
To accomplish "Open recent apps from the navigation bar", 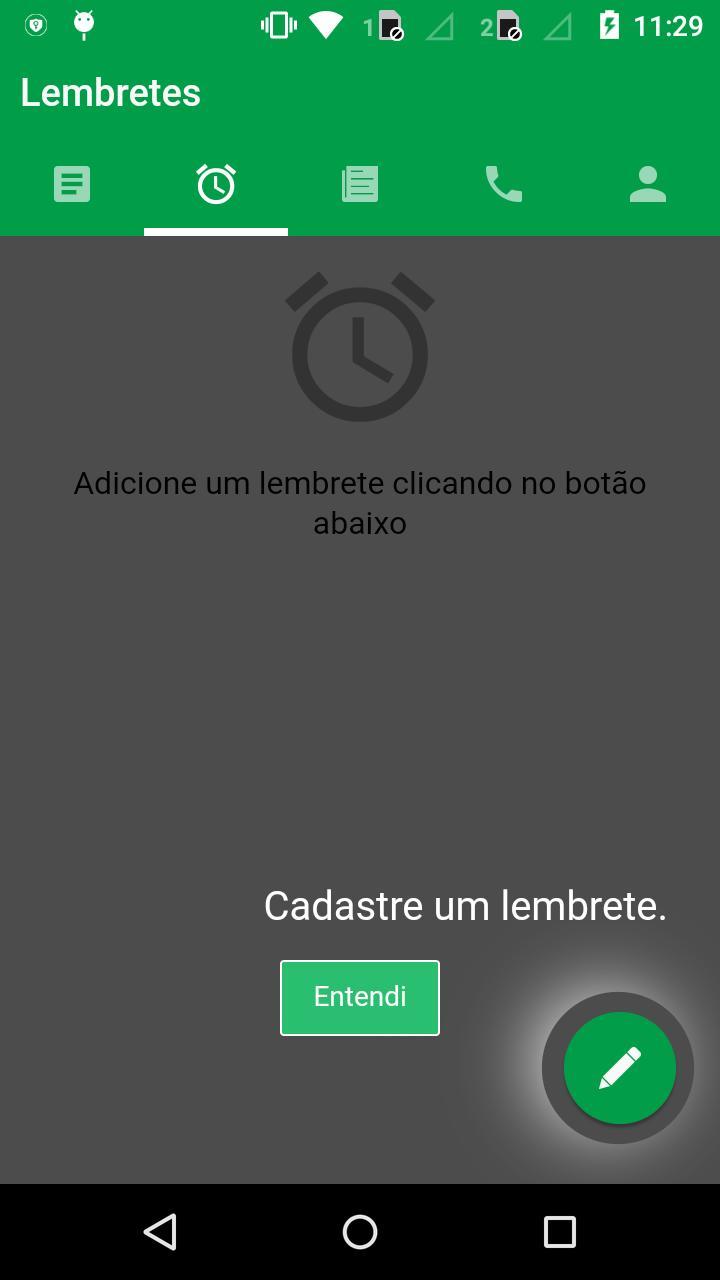I will [560, 1232].
